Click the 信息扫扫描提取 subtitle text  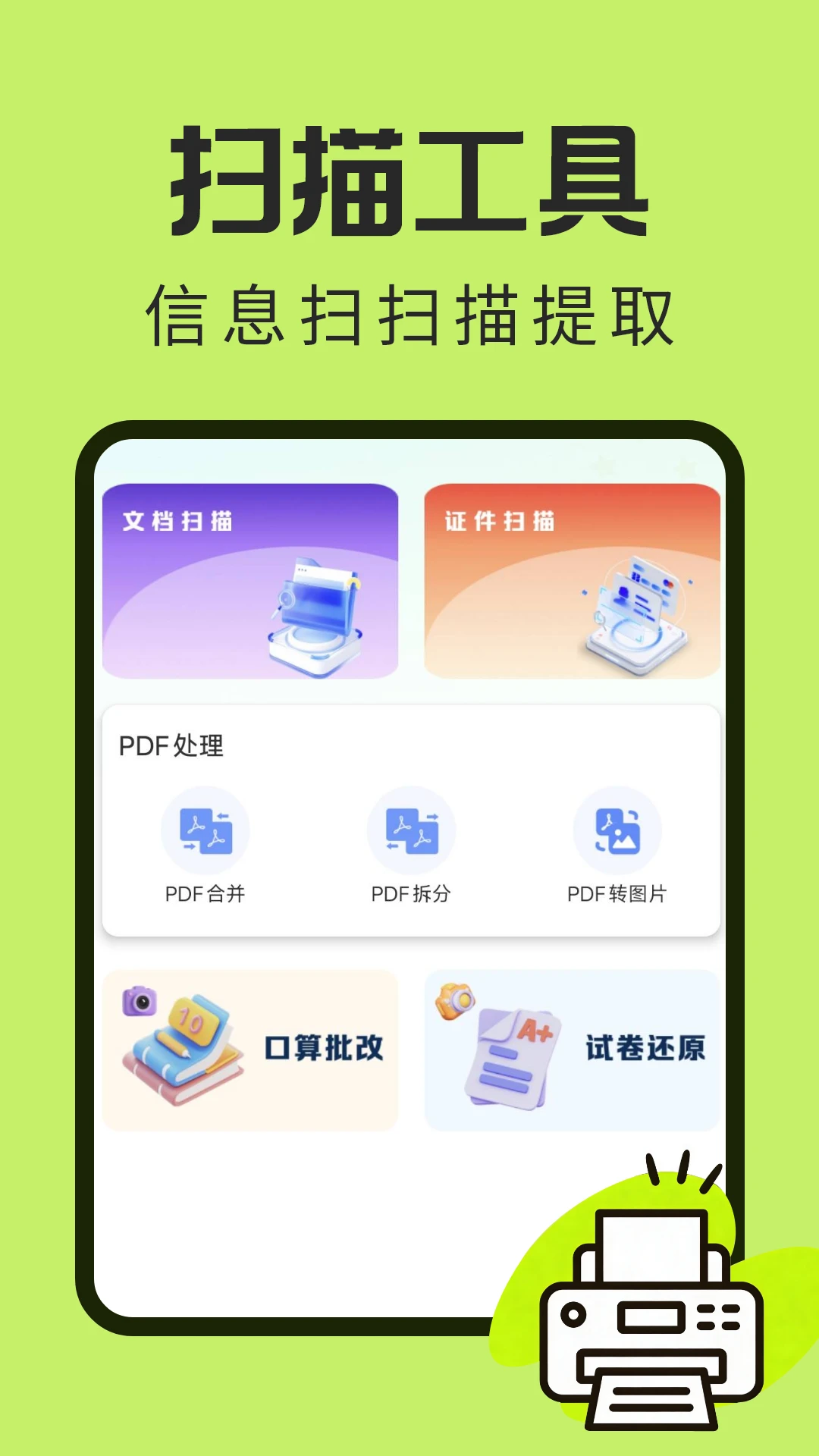409,315
